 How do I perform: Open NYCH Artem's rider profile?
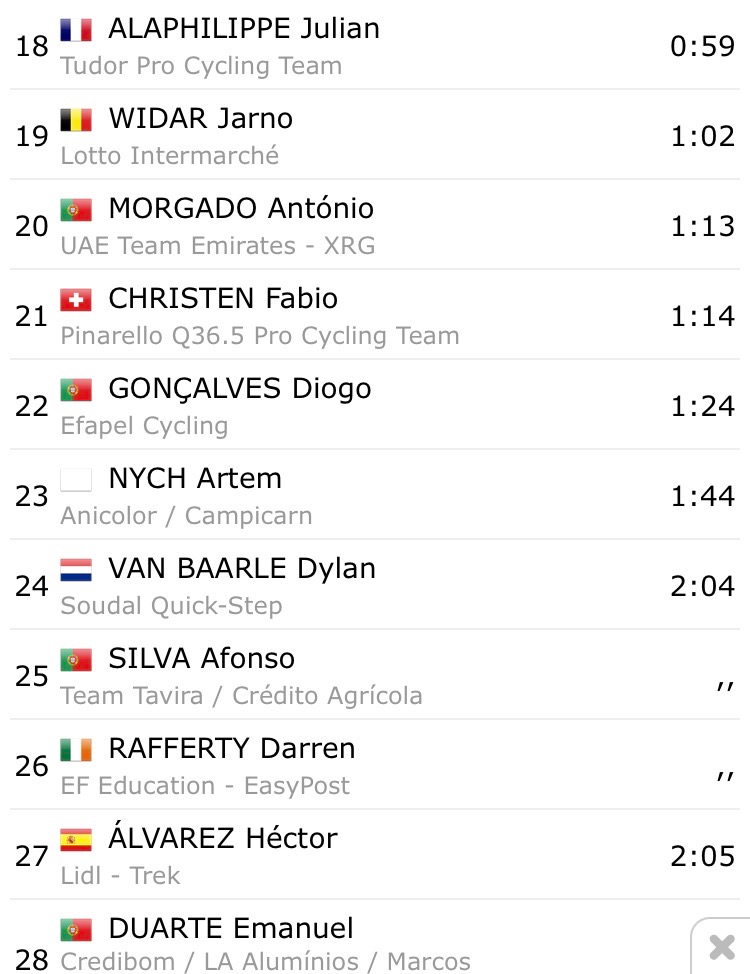[194, 479]
